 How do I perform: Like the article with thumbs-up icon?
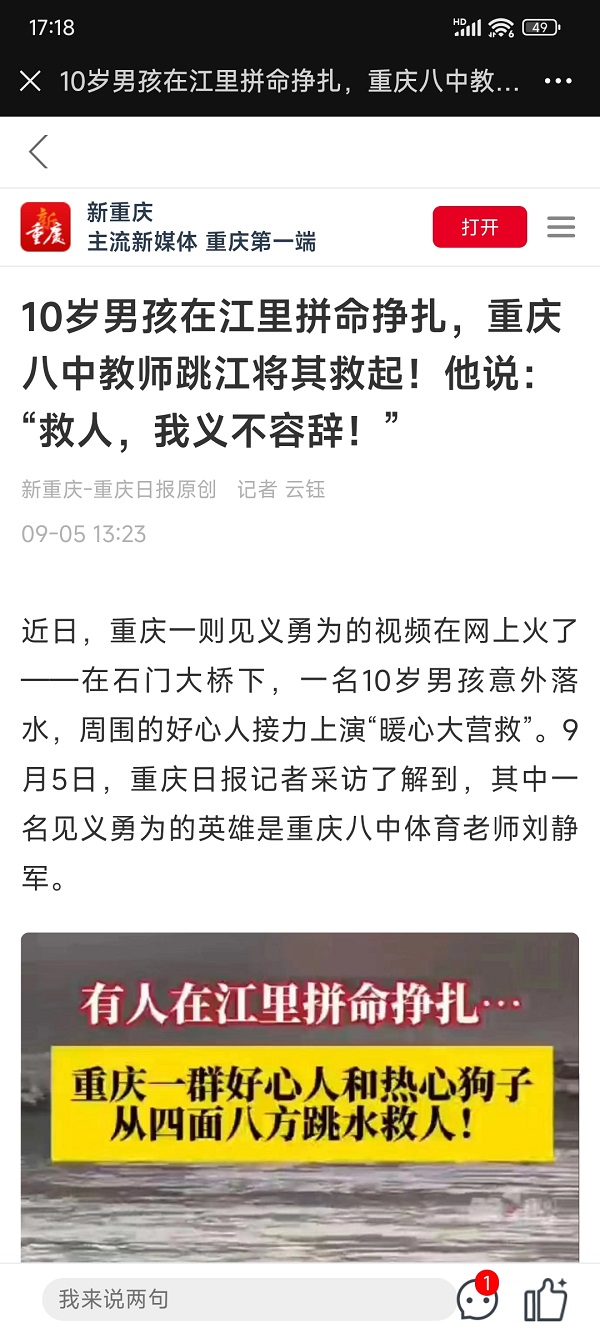click(546, 1299)
